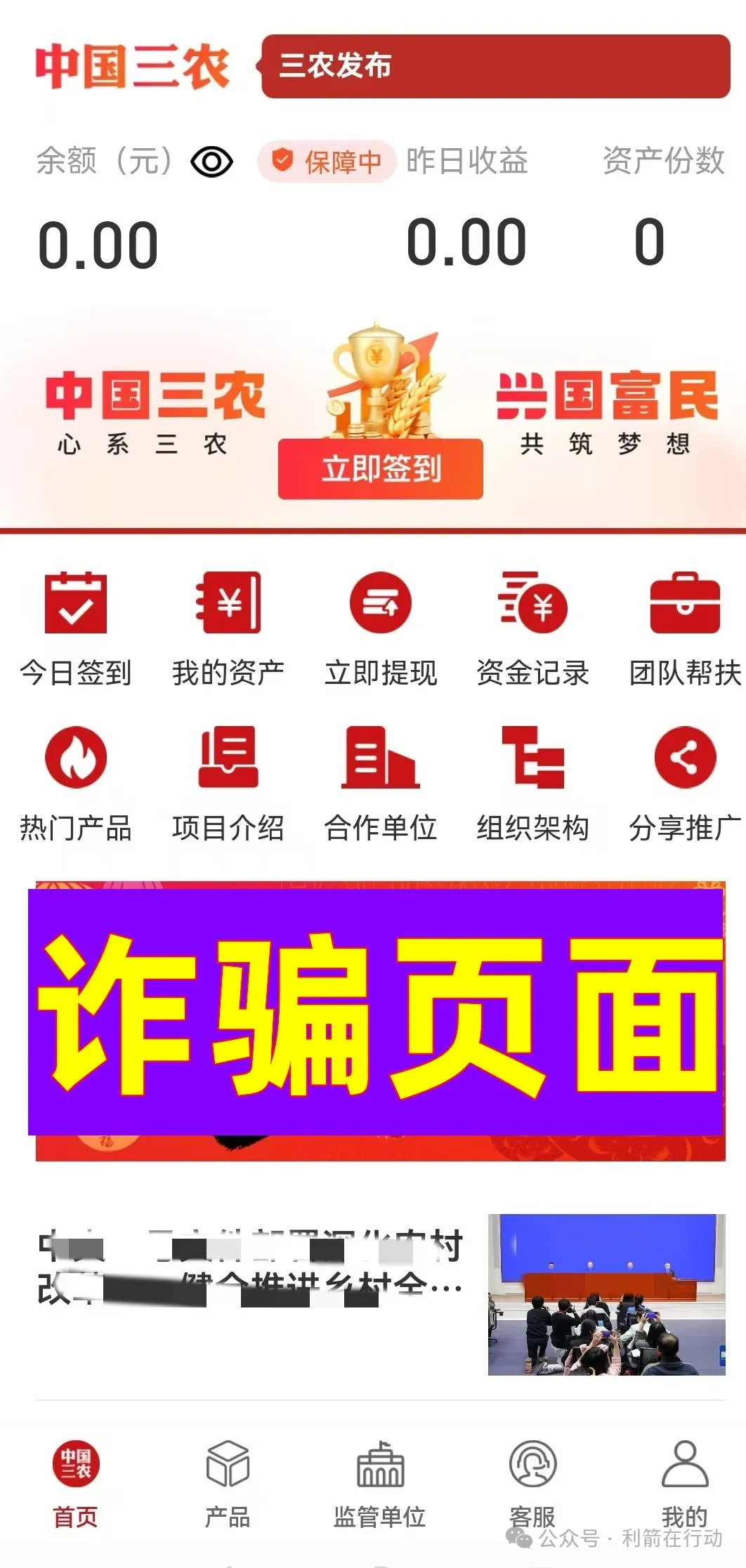Open 项目介绍 project introduction

pos(228,781)
